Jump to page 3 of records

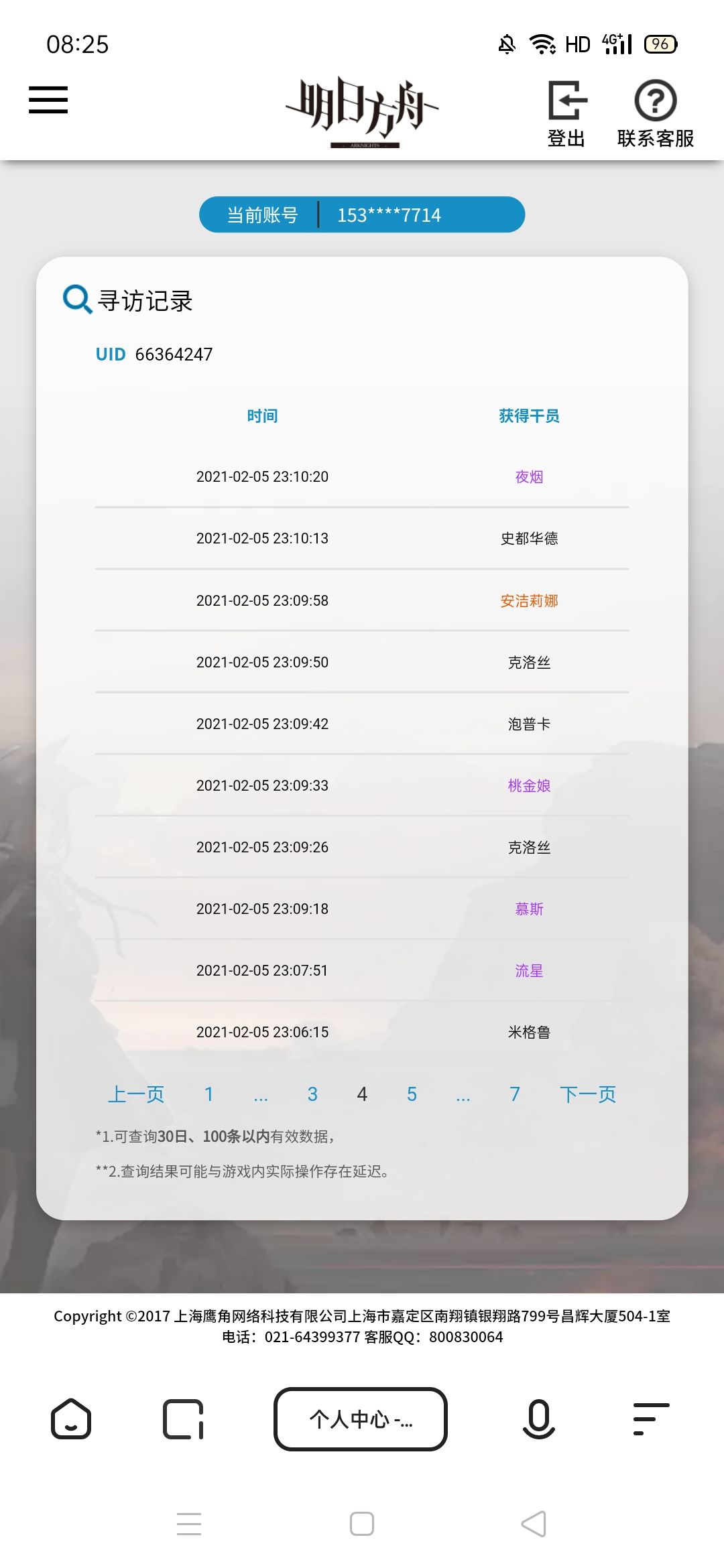tap(312, 1094)
